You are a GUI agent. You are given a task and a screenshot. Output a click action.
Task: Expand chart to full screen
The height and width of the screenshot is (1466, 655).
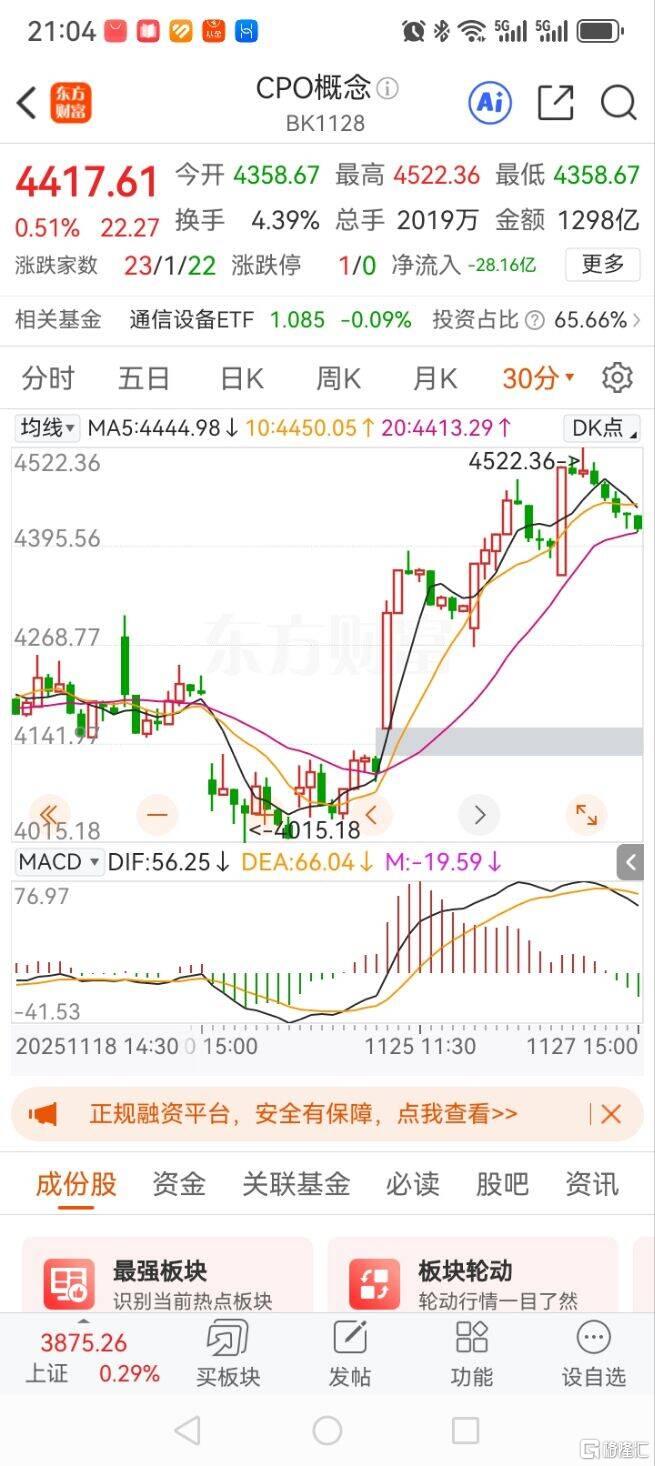(x=585, y=814)
